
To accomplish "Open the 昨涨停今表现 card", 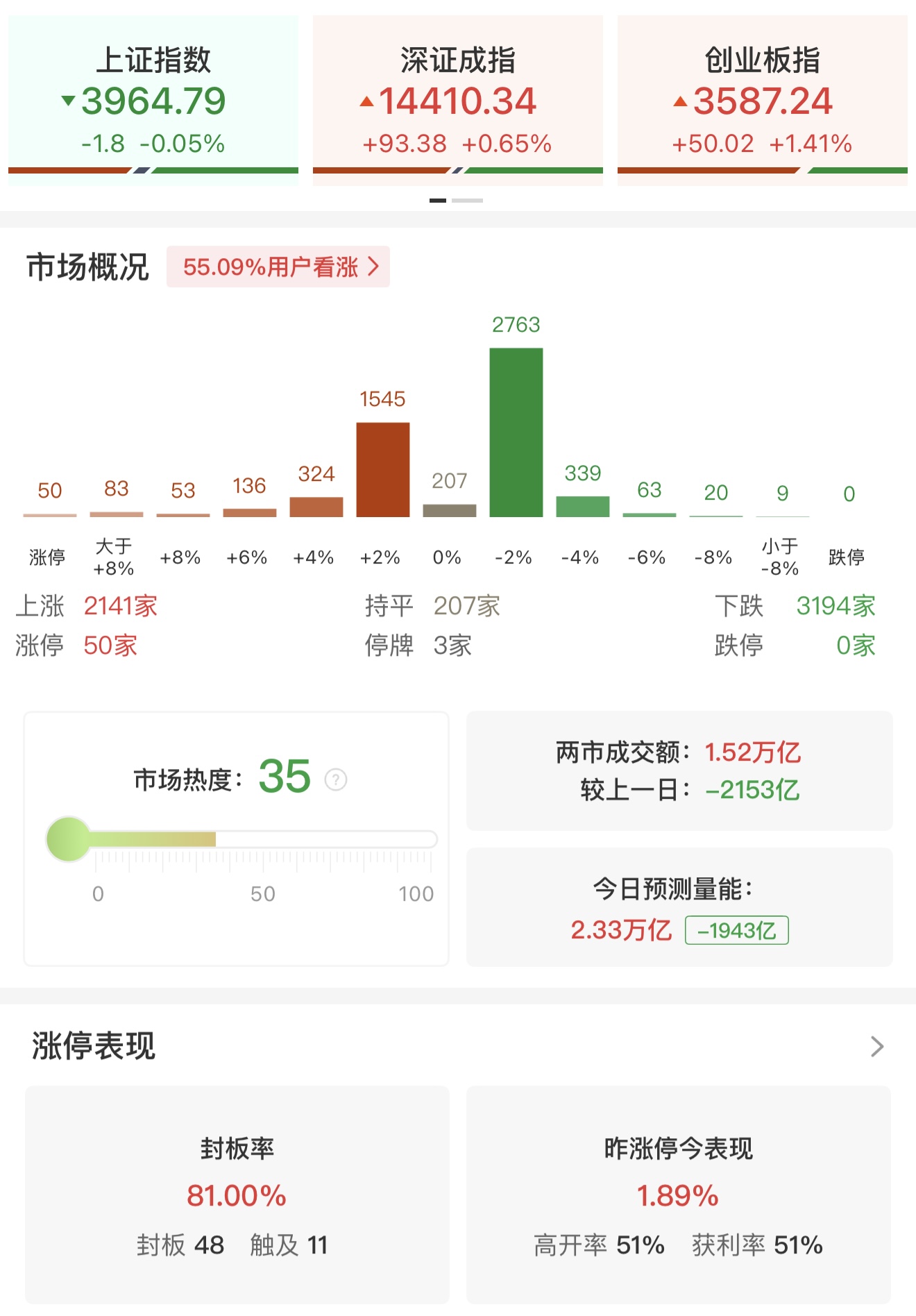I will pos(679,1195).
